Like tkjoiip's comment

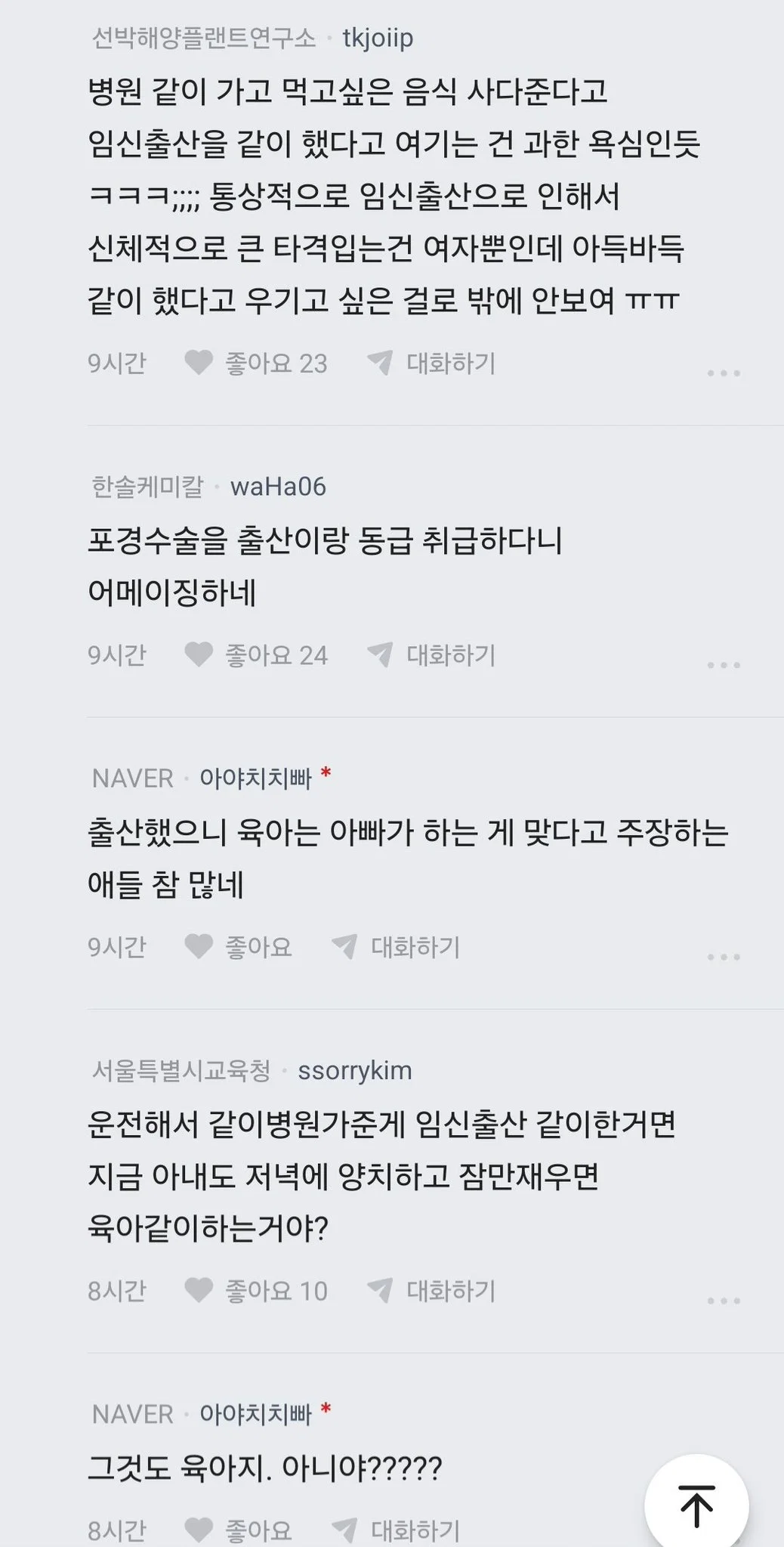[x=256, y=364]
